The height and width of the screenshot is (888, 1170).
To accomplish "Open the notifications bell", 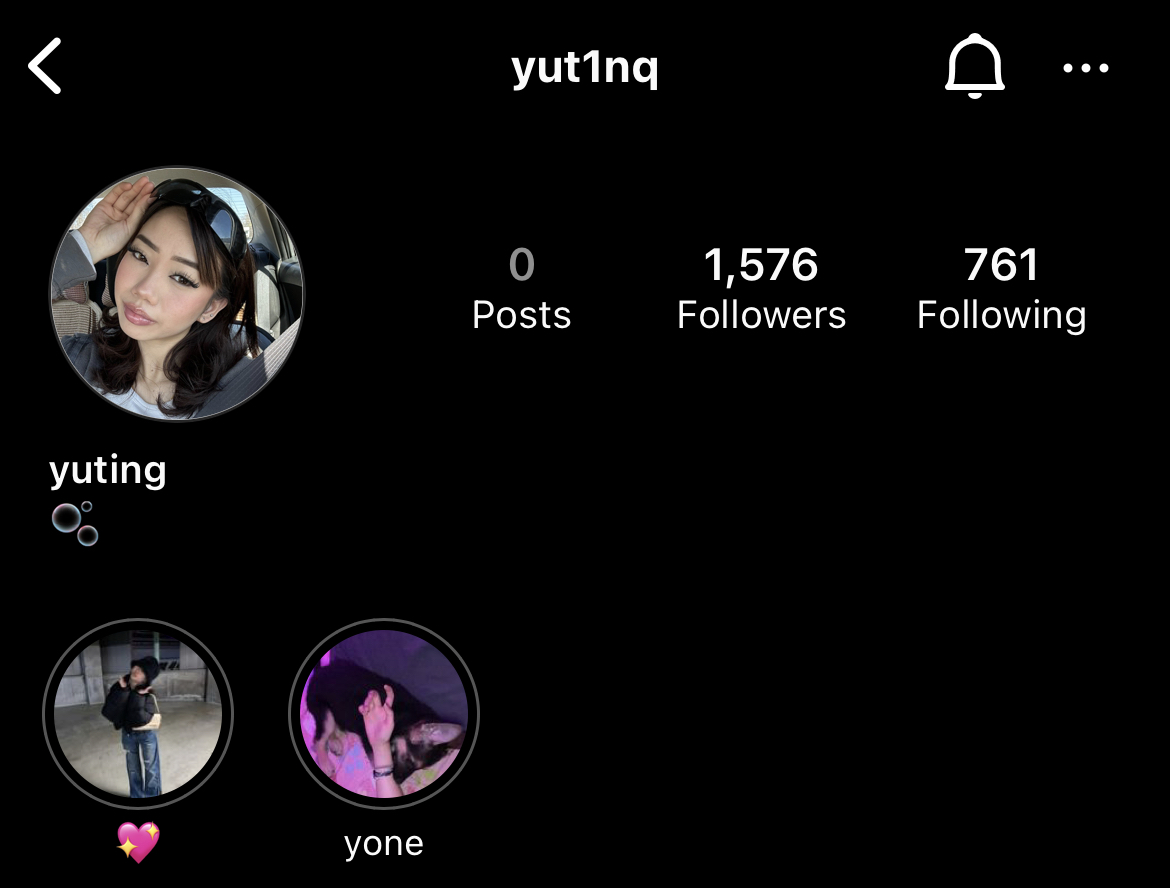I will click(974, 67).
